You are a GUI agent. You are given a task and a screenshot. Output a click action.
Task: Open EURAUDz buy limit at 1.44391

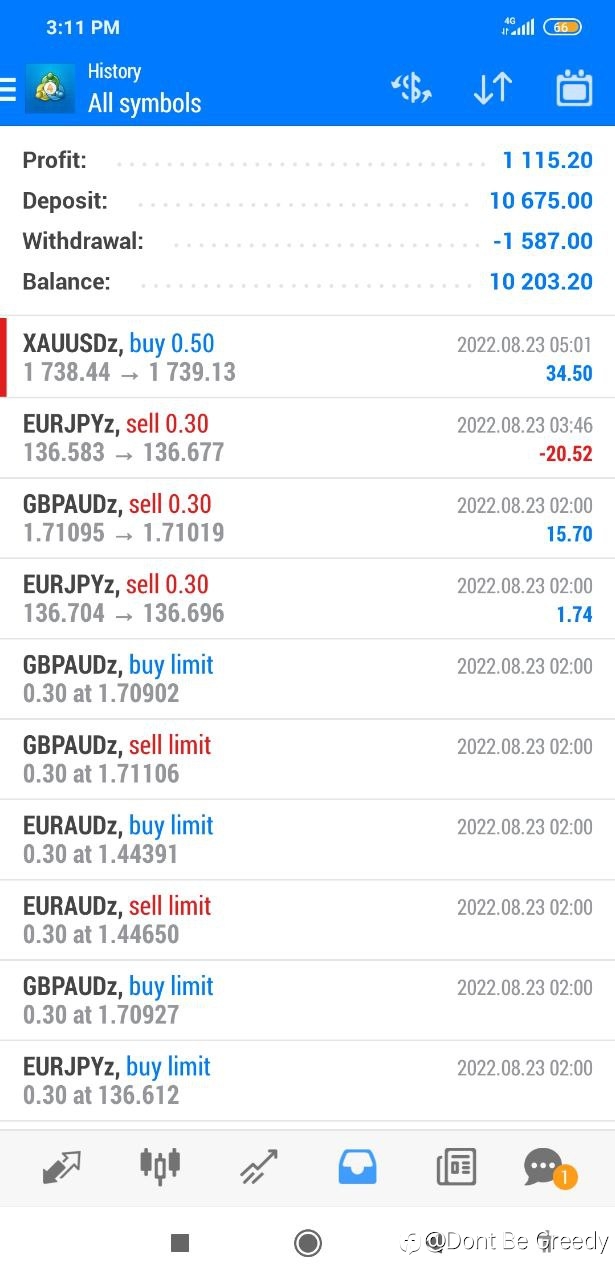click(307, 840)
